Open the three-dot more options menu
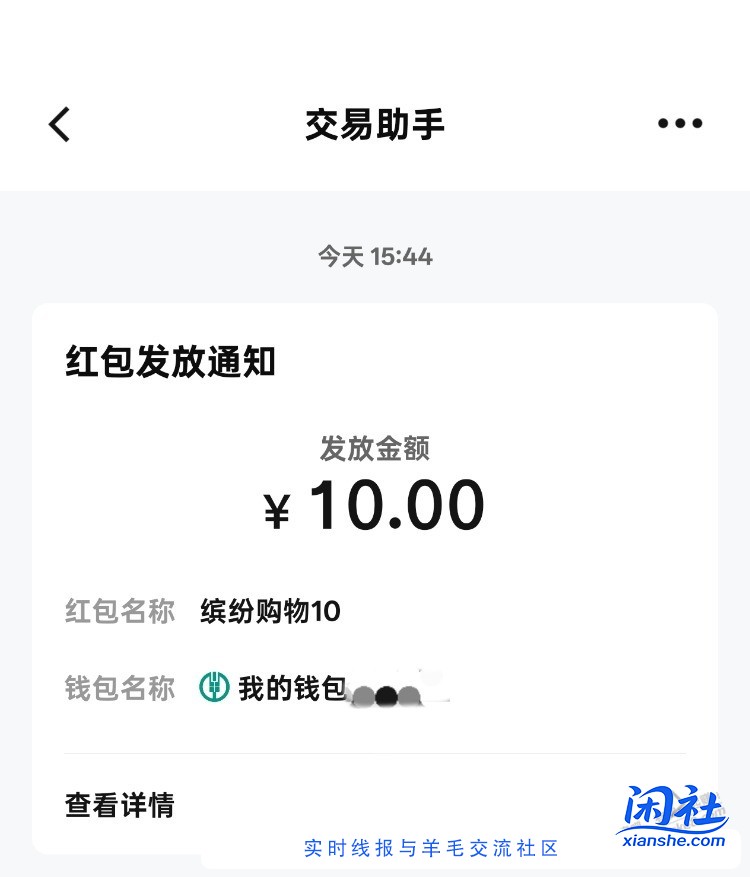Viewport: 750px width, 877px height. 680,124
